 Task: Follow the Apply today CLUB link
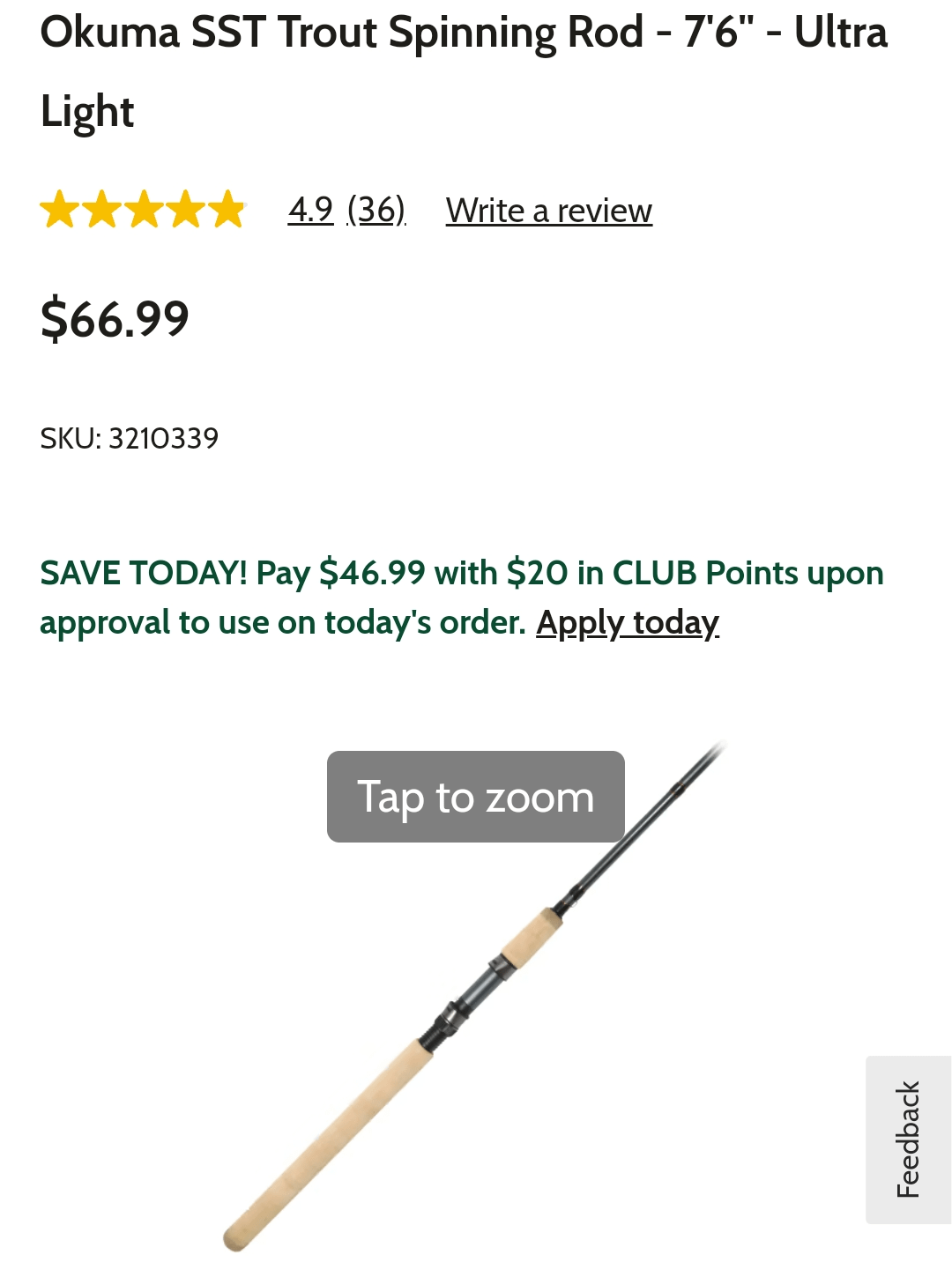[628, 623]
